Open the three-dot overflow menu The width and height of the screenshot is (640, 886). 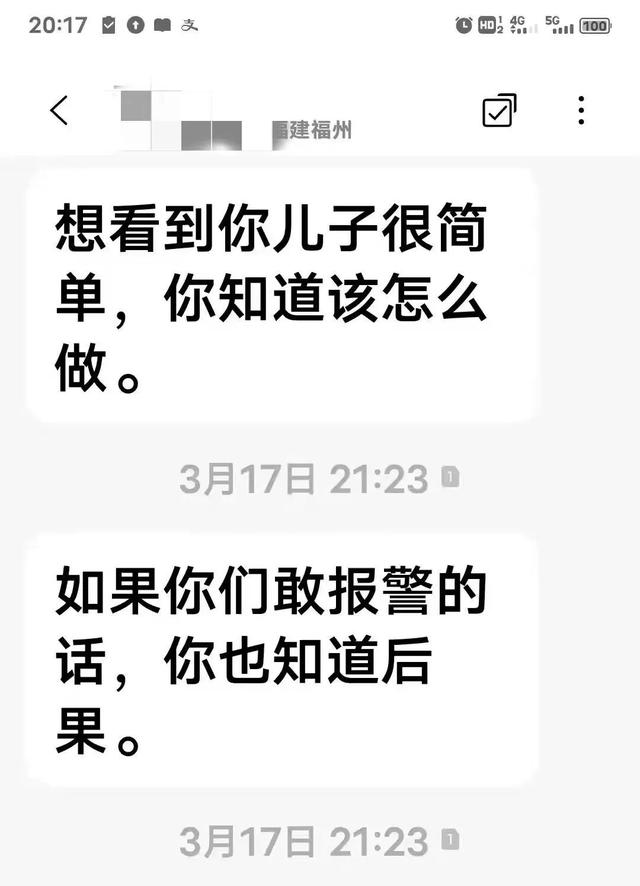[x=581, y=111]
